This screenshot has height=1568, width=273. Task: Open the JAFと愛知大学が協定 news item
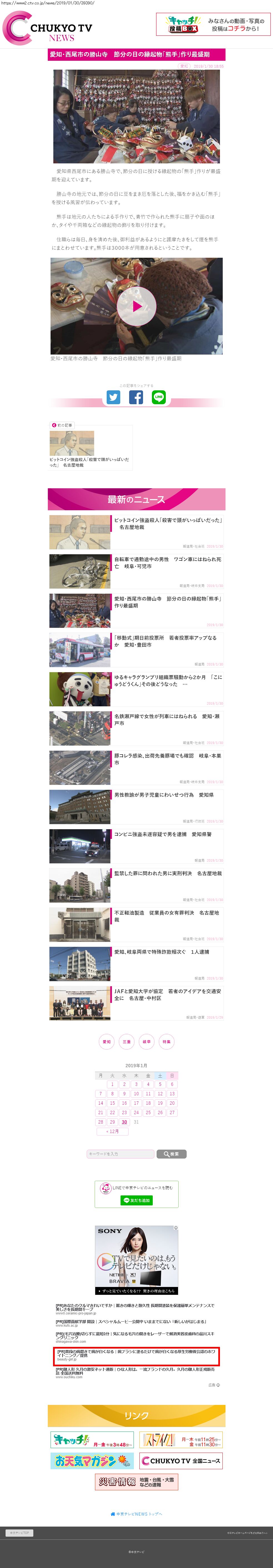(x=167, y=995)
